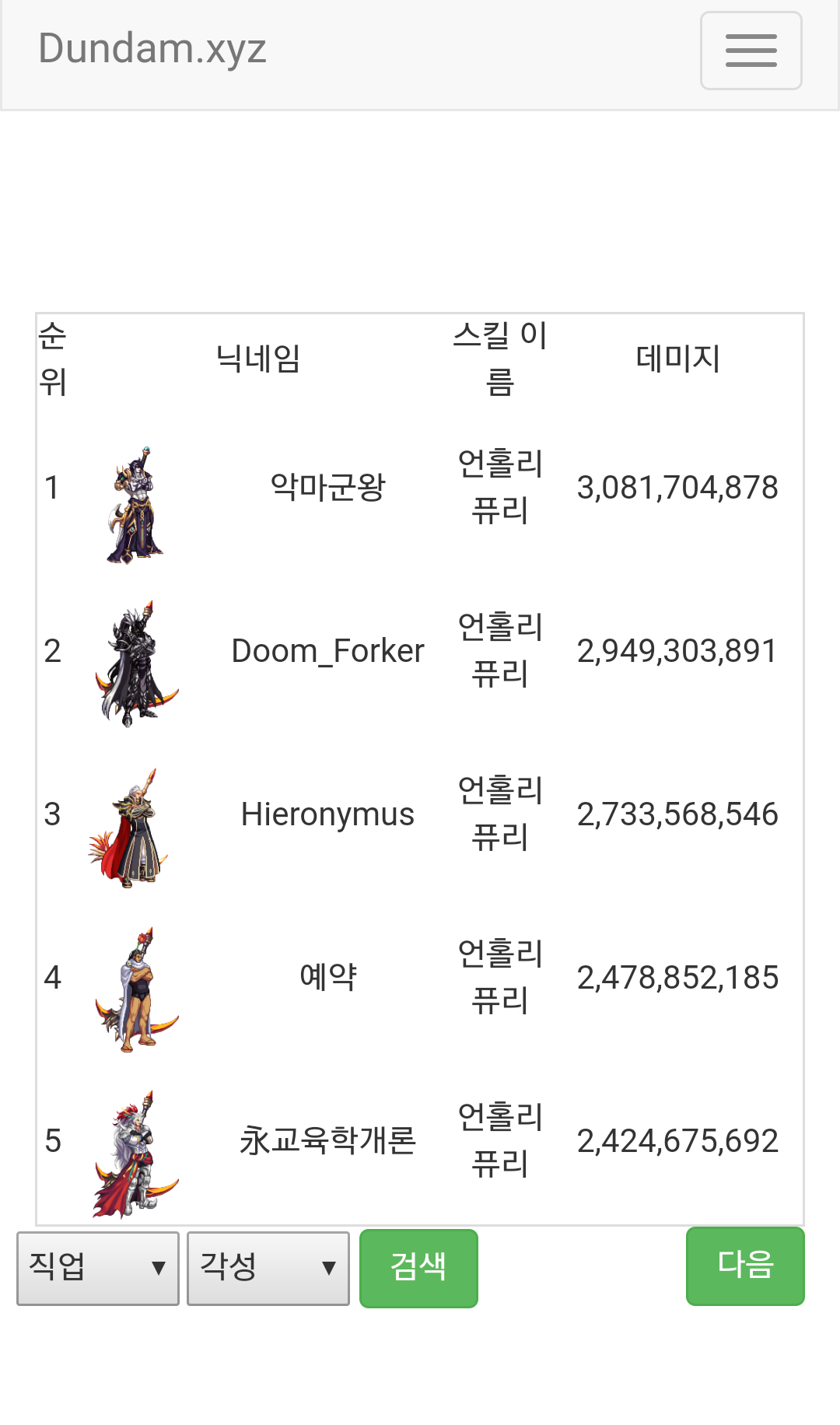Open the ranking row for Hieronymus
The width and height of the screenshot is (840, 1425).
pyautogui.click(x=420, y=814)
